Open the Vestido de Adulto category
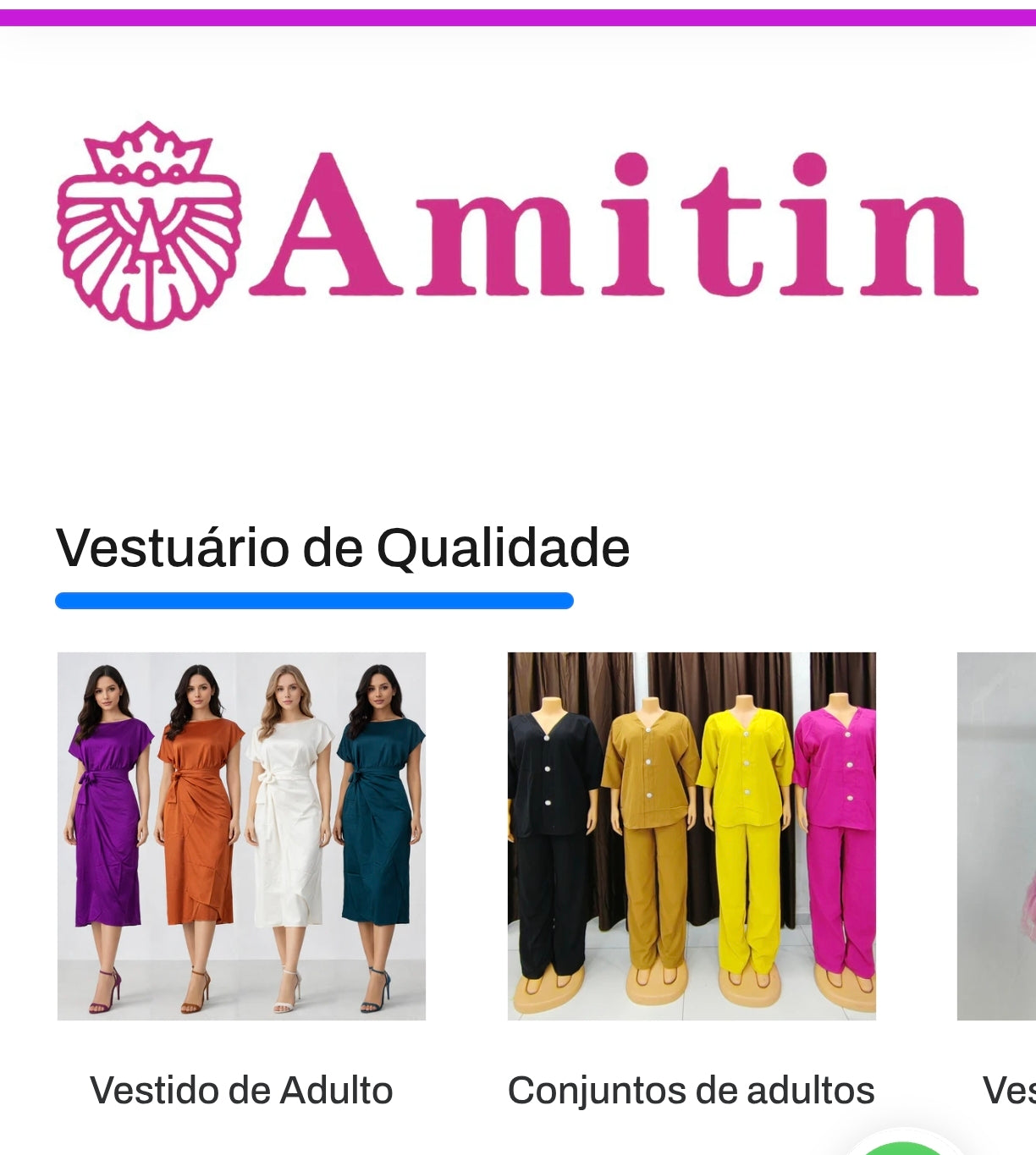 (241, 836)
